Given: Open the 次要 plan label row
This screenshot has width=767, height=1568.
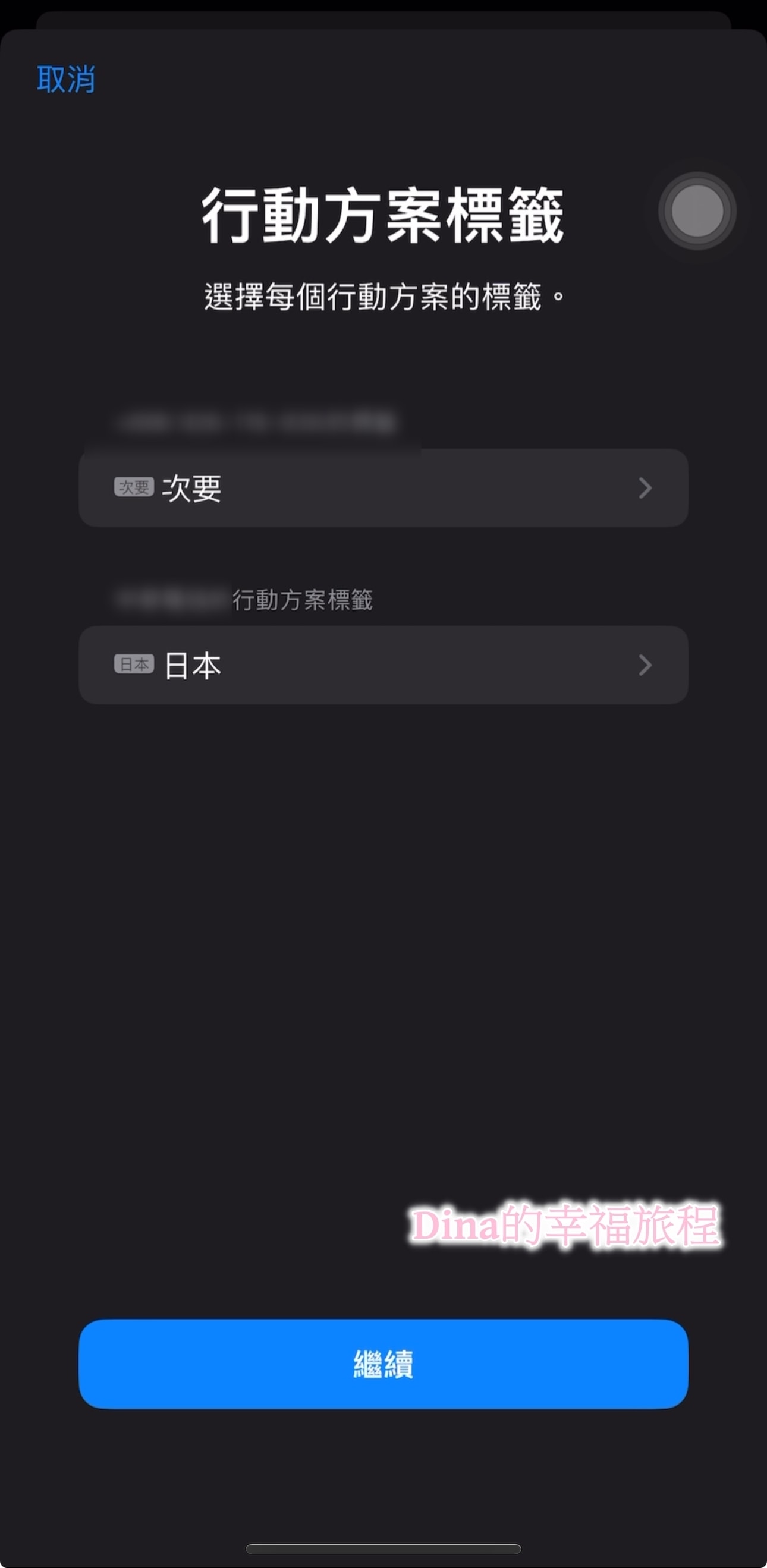Looking at the screenshot, I should click(x=383, y=488).
